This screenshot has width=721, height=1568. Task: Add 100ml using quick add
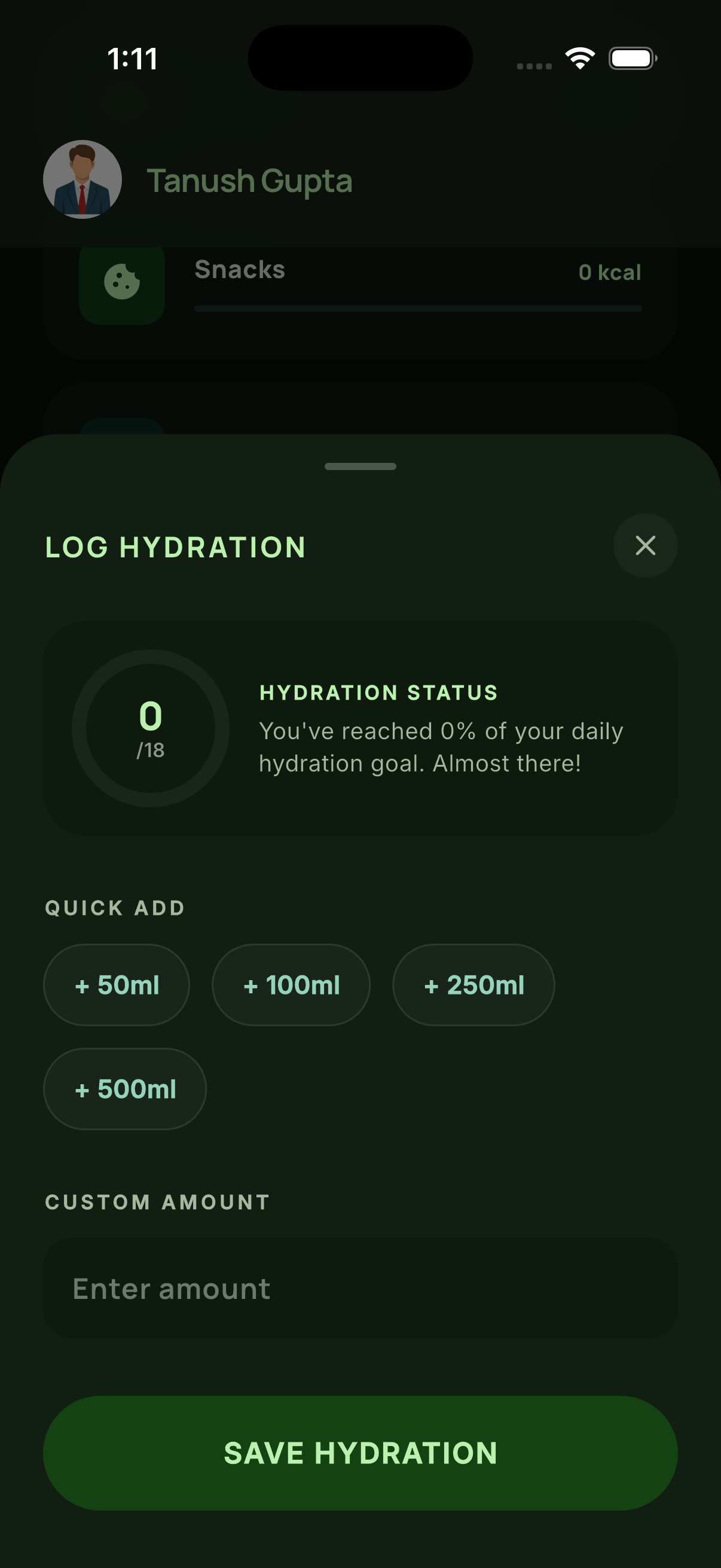[291, 985]
